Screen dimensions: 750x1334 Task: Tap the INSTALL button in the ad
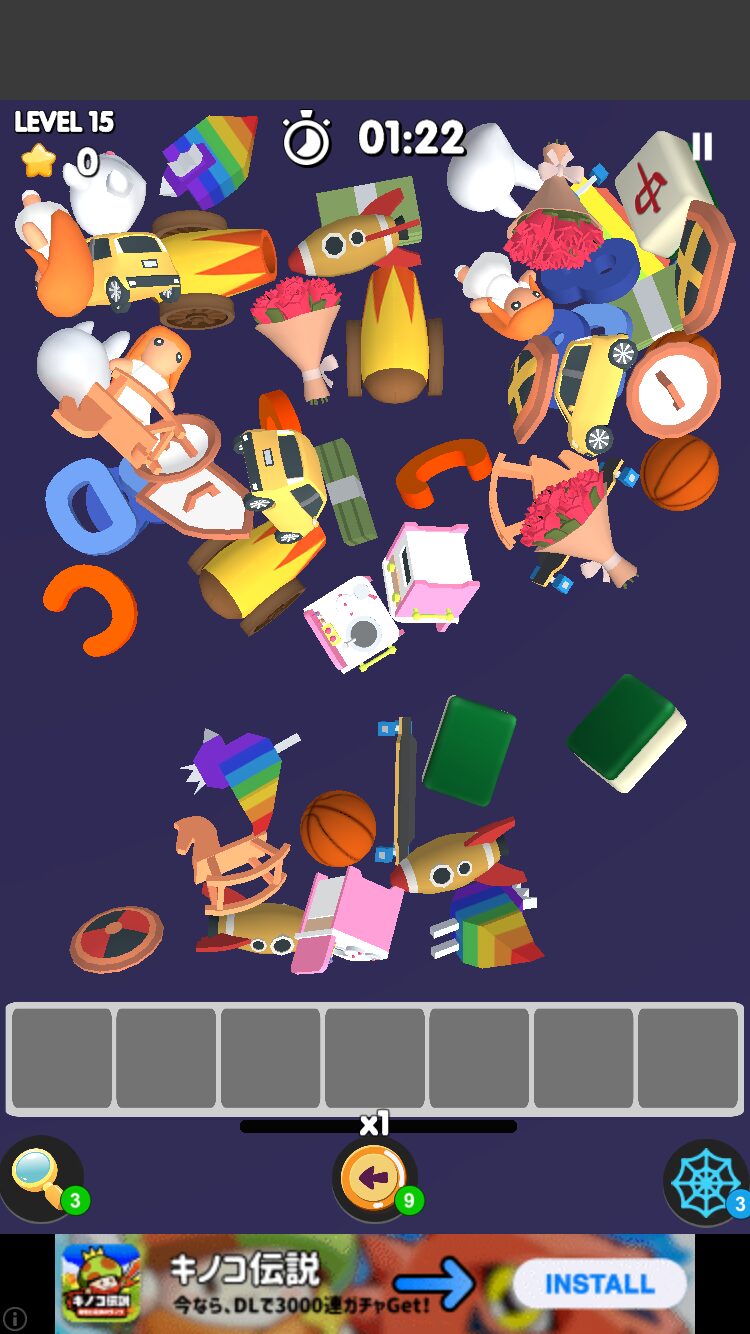pos(600,1284)
